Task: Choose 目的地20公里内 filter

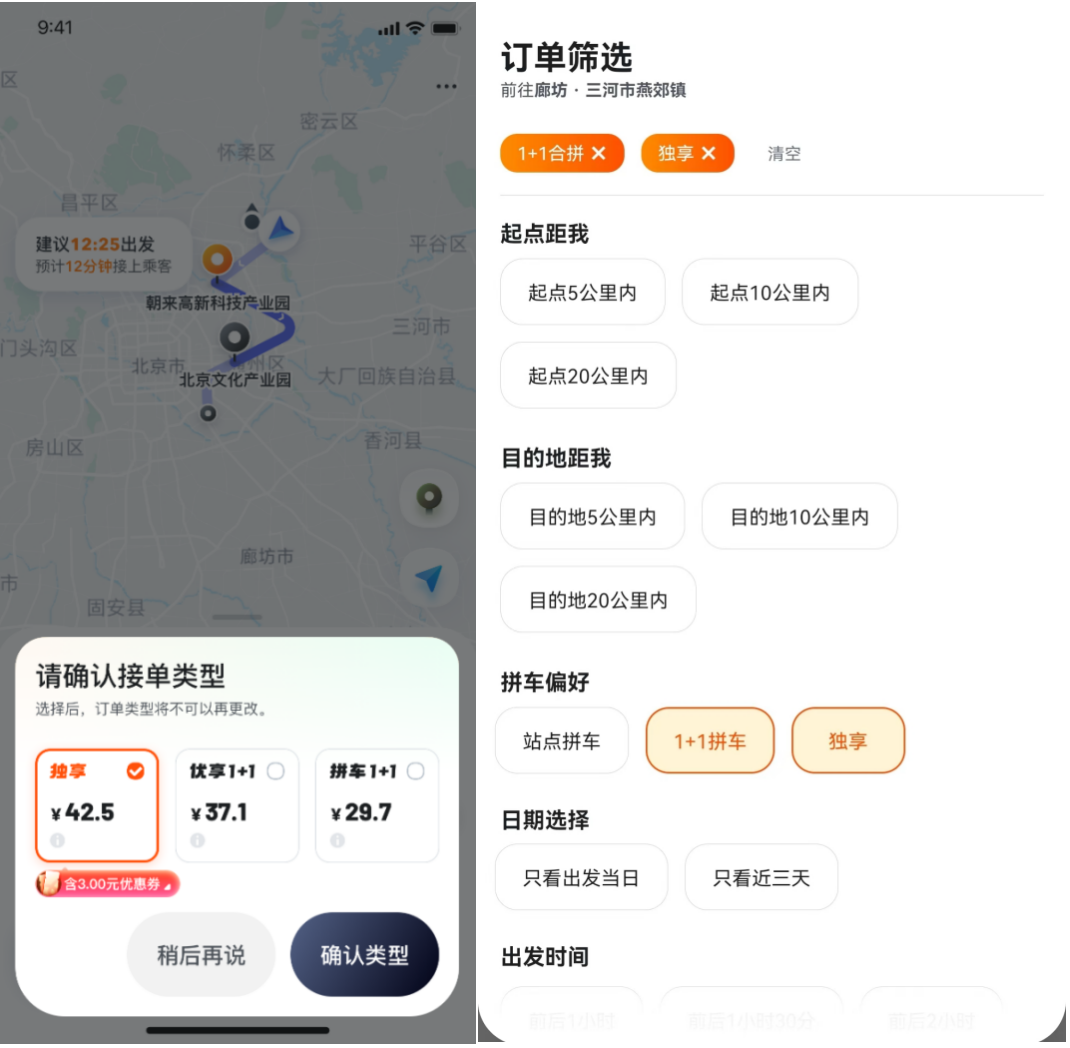Action: click(598, 600)
